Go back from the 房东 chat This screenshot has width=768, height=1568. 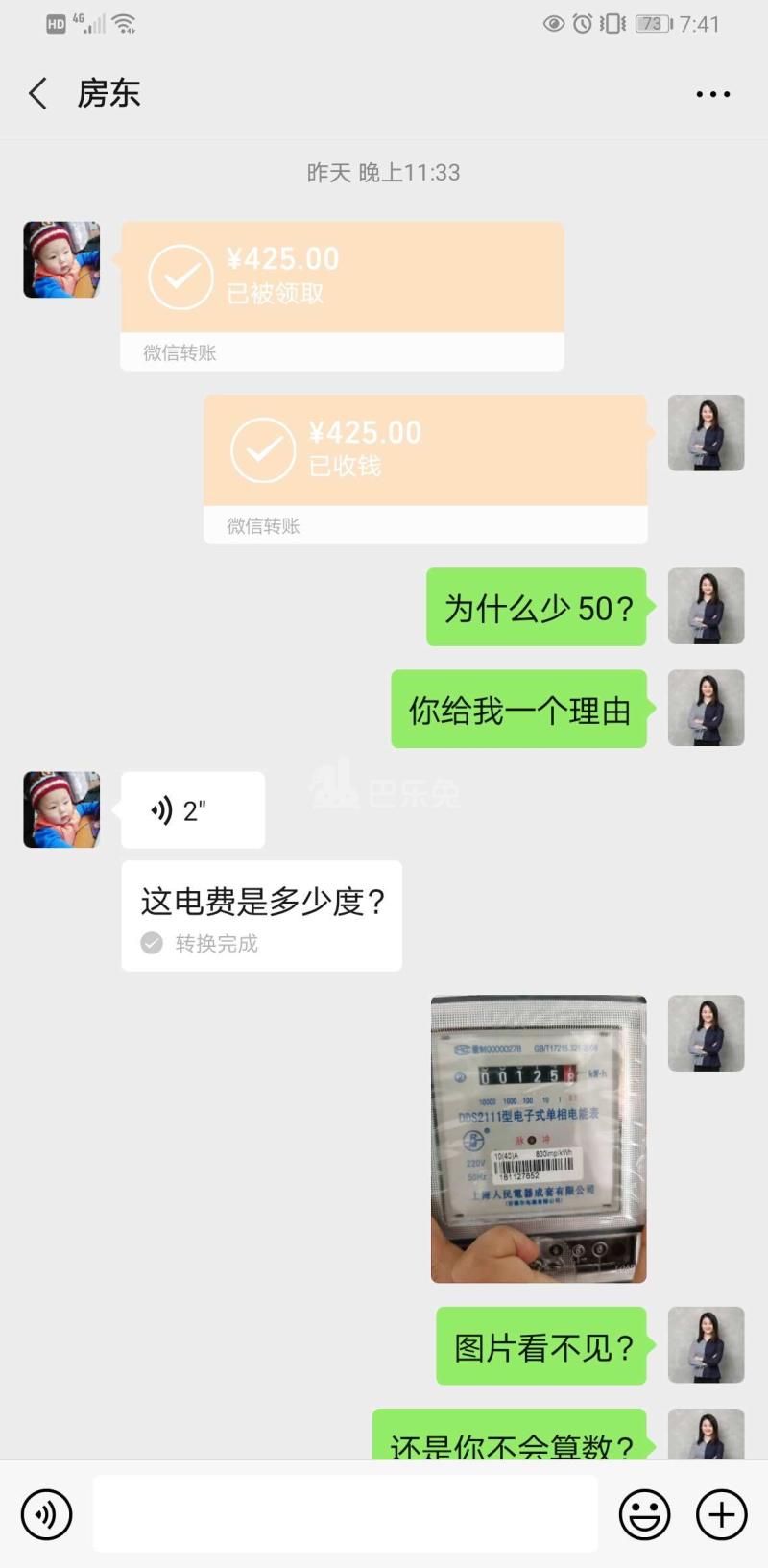click(x=38, y=93)
